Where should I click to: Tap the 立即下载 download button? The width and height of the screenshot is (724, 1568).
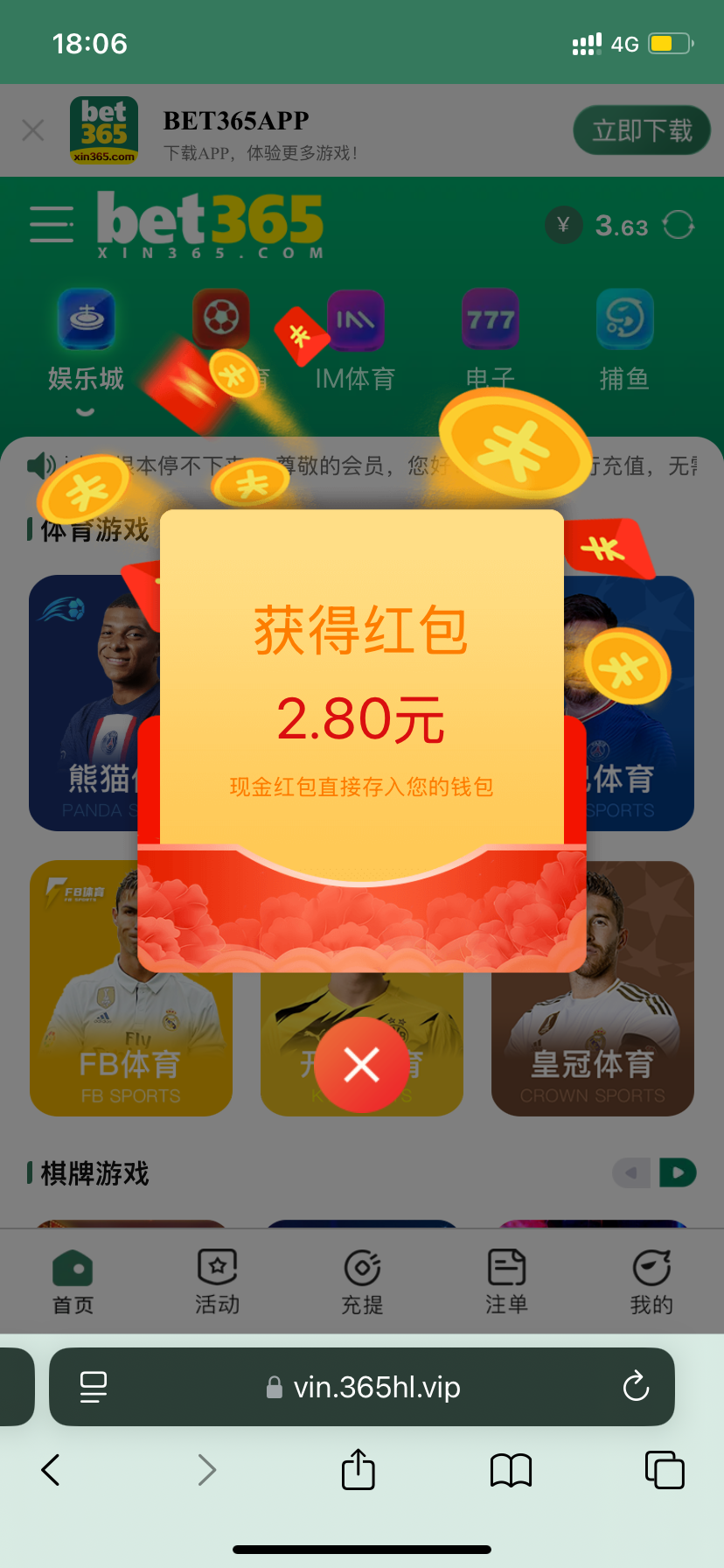(641, 131)
